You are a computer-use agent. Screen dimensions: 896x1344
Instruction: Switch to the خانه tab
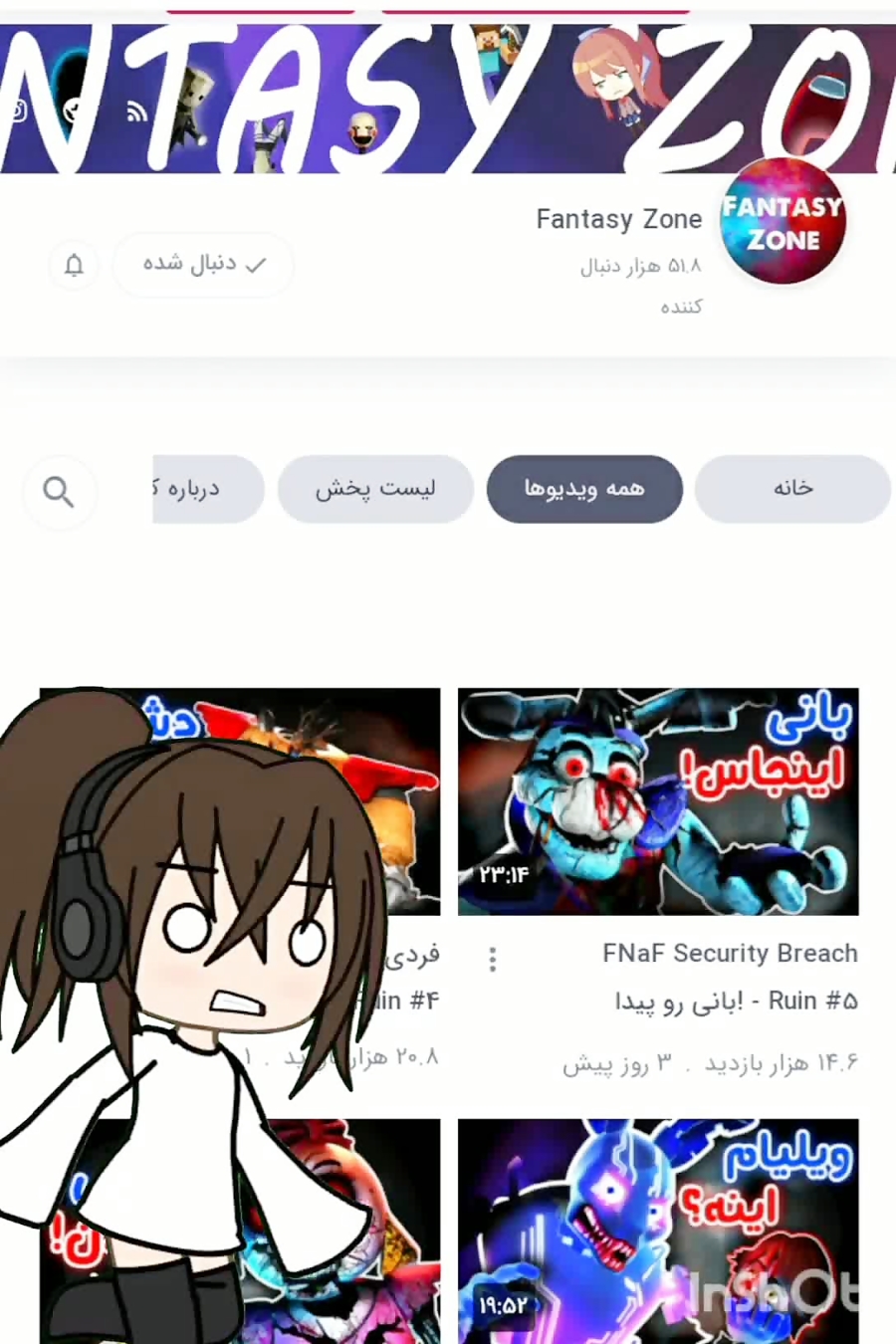792,489
